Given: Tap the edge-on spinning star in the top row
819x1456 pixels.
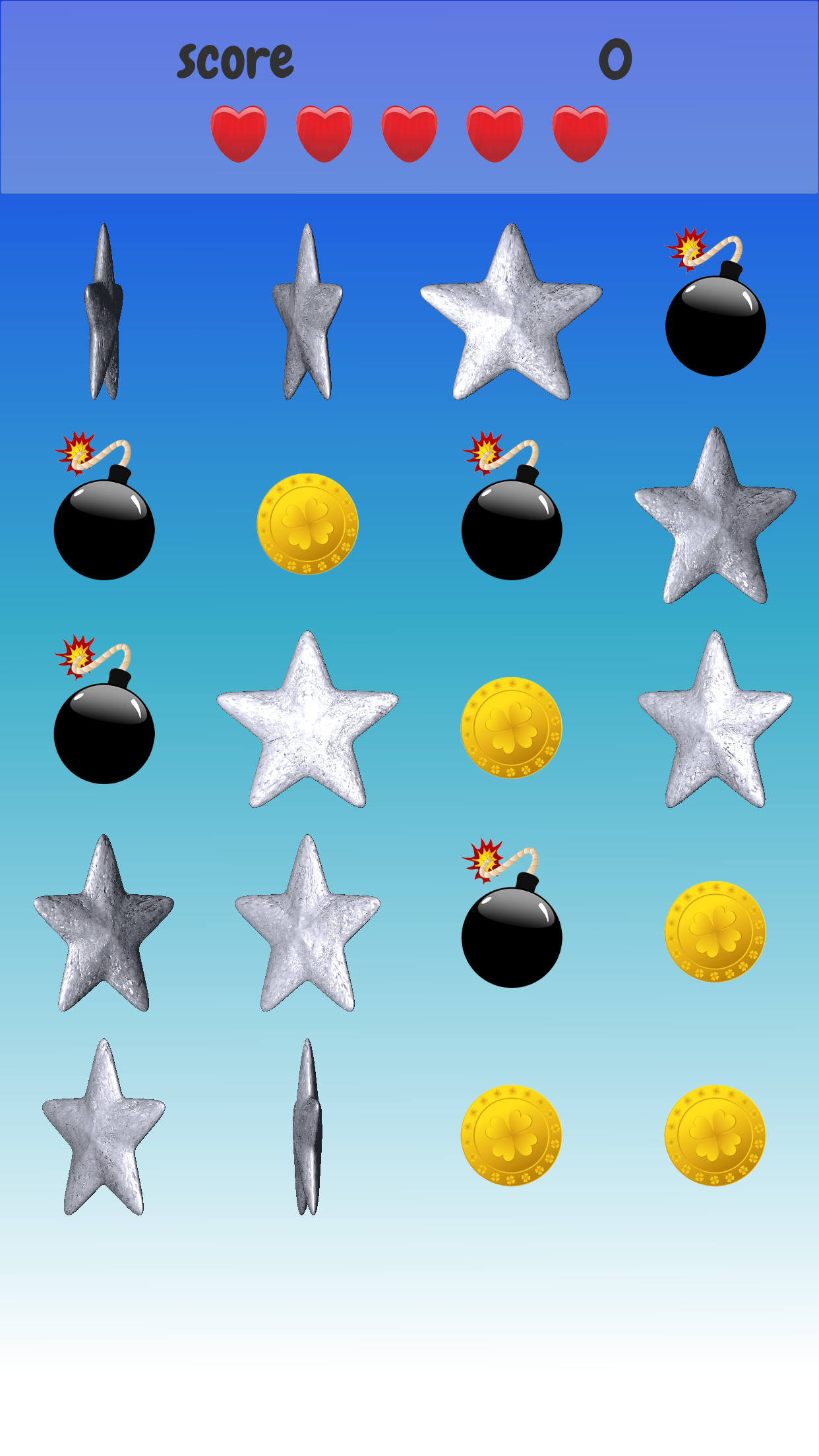Looking at the screenshot, I should [104, 311].
